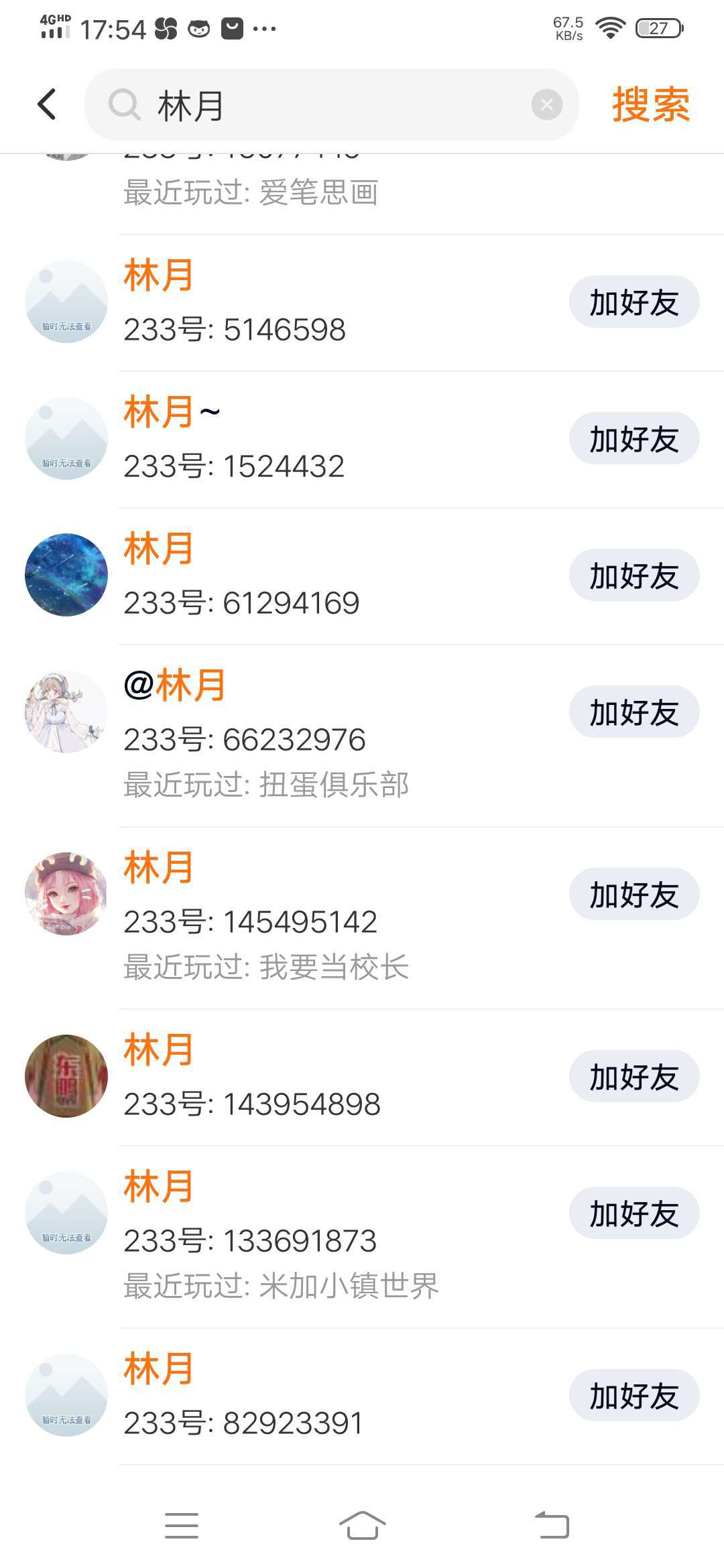Open the 林月 result with ID 143954898
724x1568 pixels.
[x=268, y=1077]
